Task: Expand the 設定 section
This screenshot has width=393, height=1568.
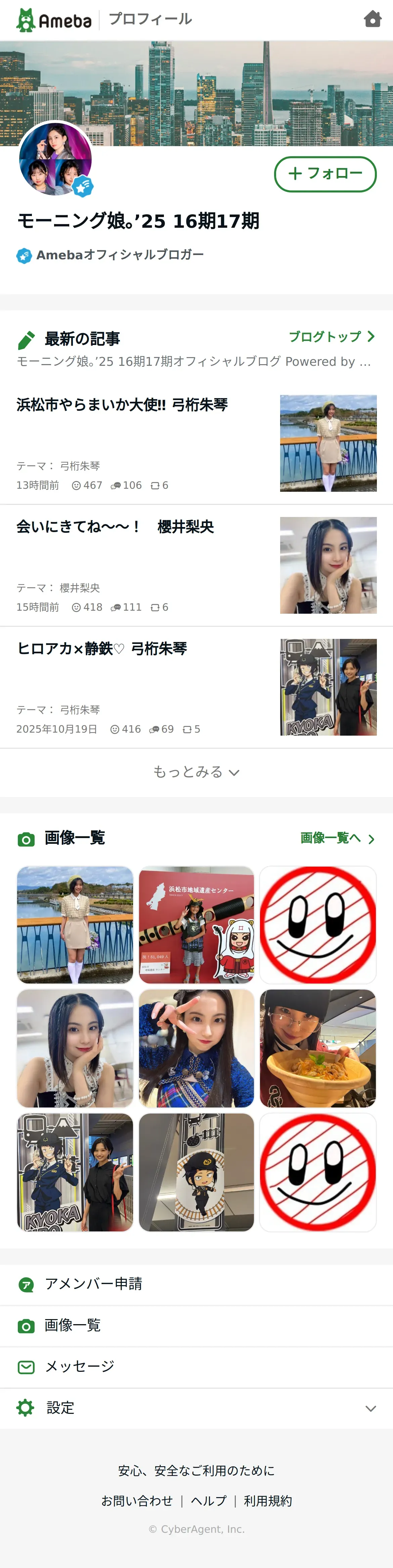Action: (x=196, y=1408)
